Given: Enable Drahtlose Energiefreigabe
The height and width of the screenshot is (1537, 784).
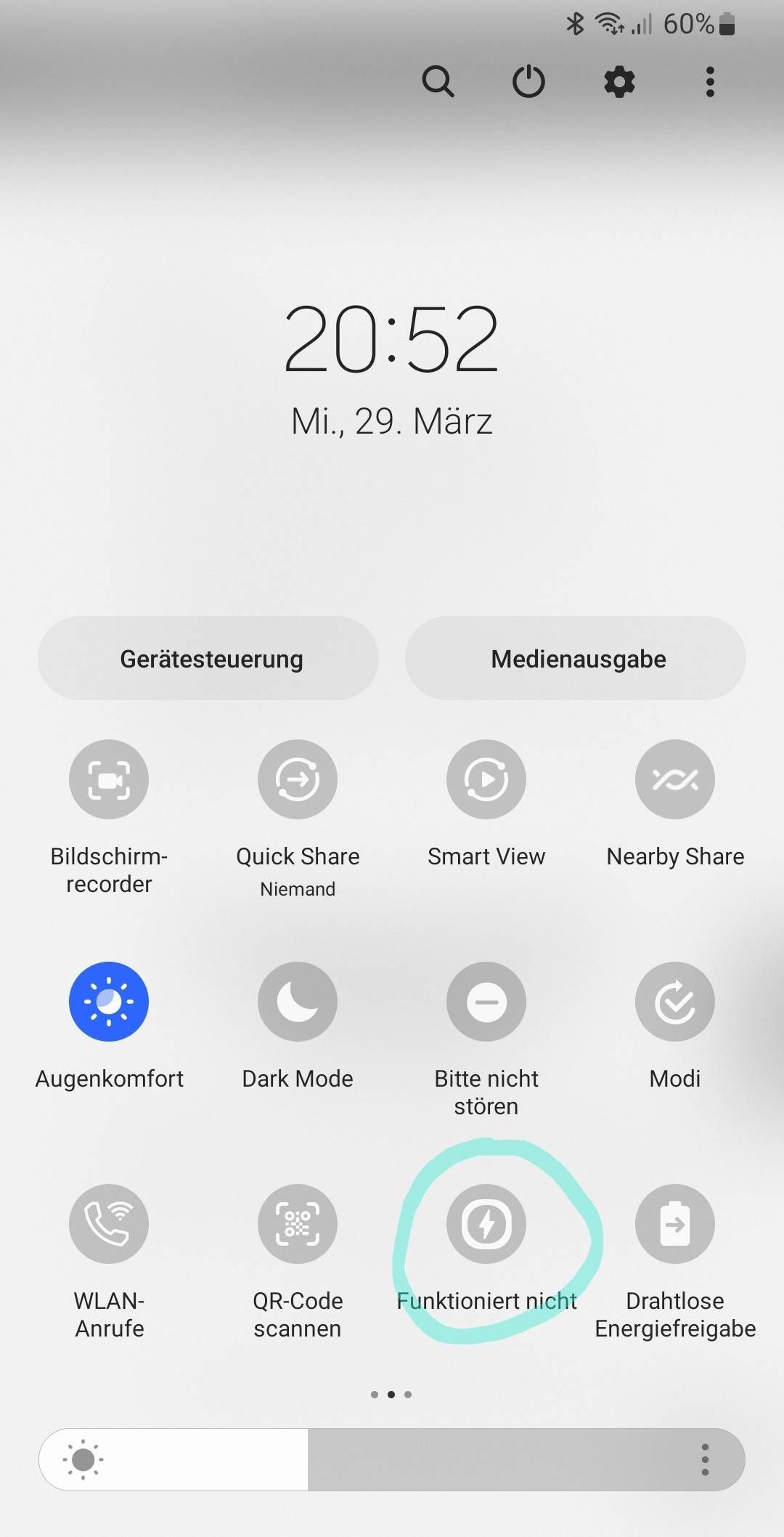Looking at the screenshot, I should [675, 1224].
